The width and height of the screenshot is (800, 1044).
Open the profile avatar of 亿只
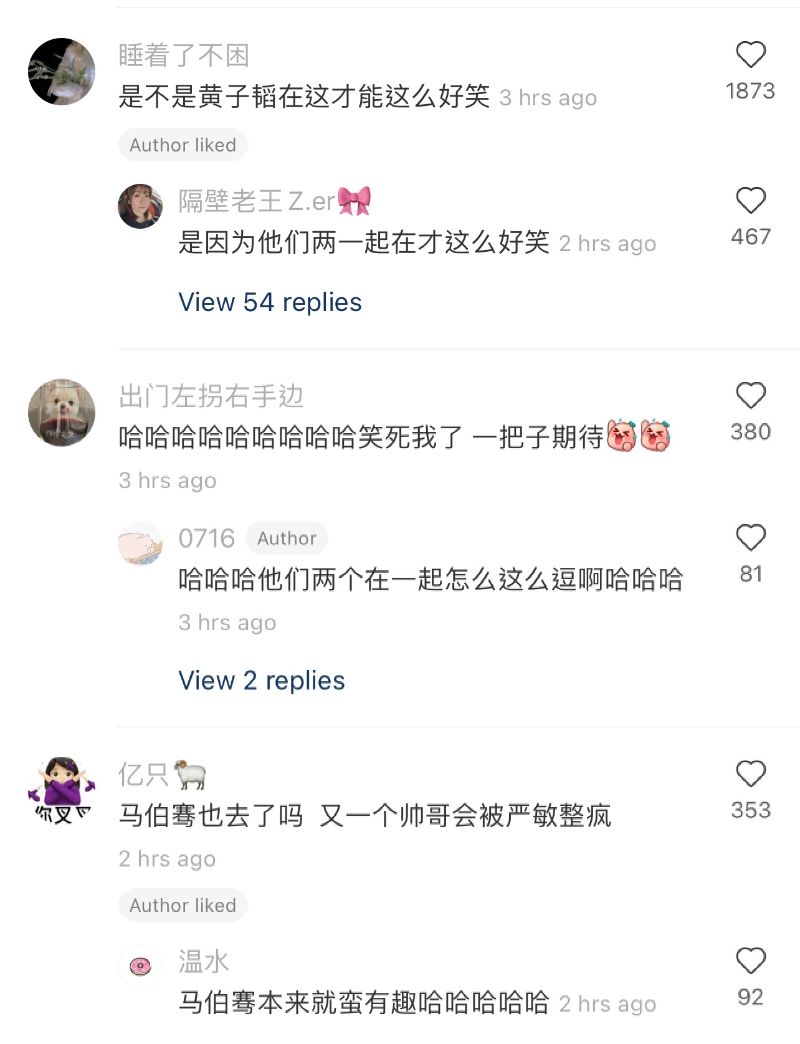click(x=61, y=789)
